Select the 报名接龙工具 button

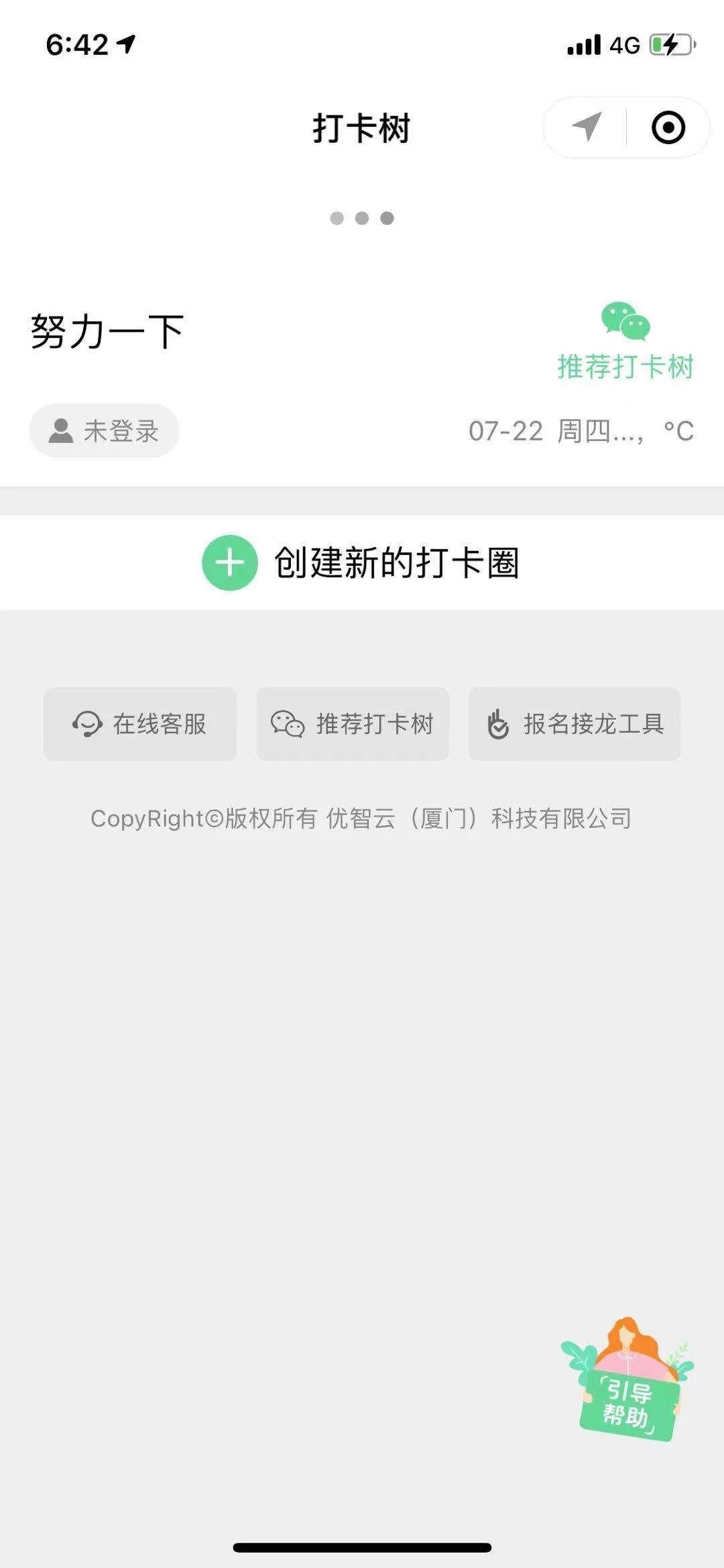point(575,725)
